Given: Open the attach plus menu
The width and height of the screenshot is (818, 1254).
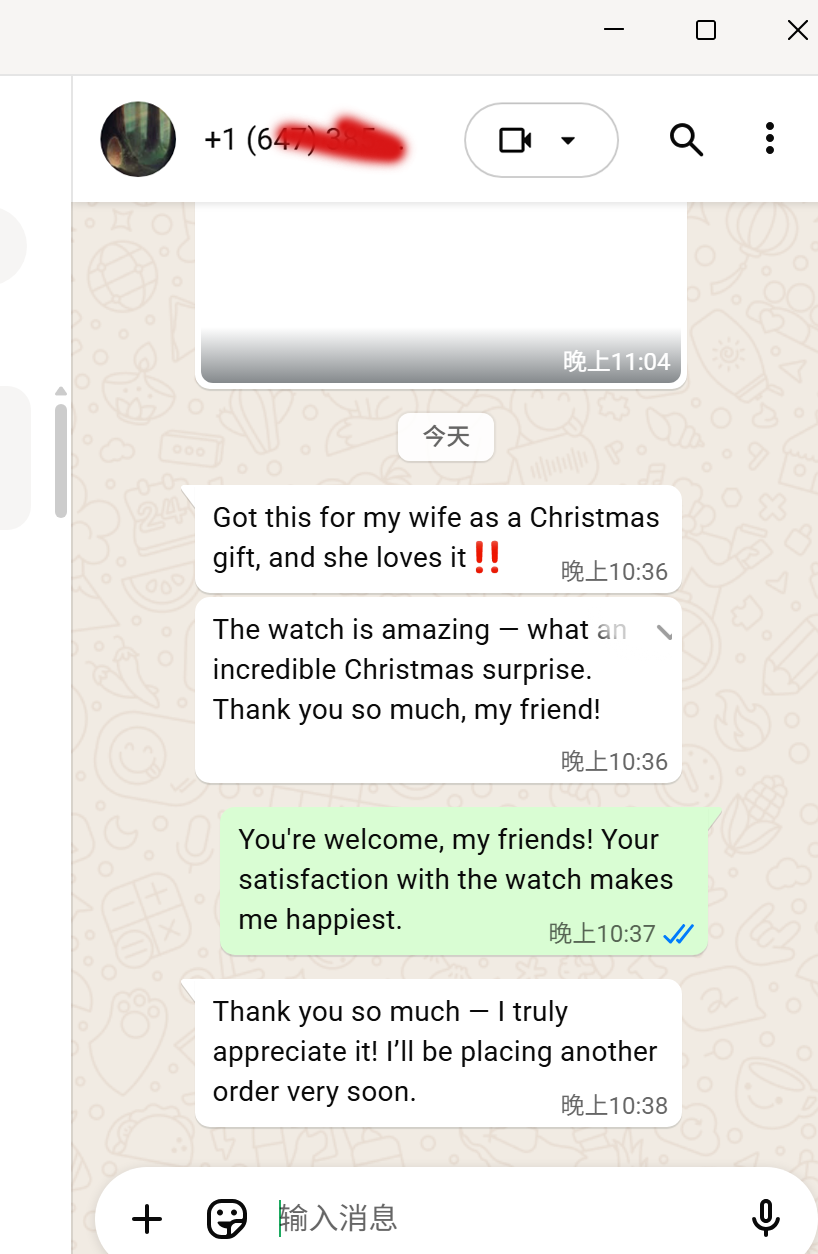Looking at the screenshot, I should pyautogui.click(x=147, y=1218).
